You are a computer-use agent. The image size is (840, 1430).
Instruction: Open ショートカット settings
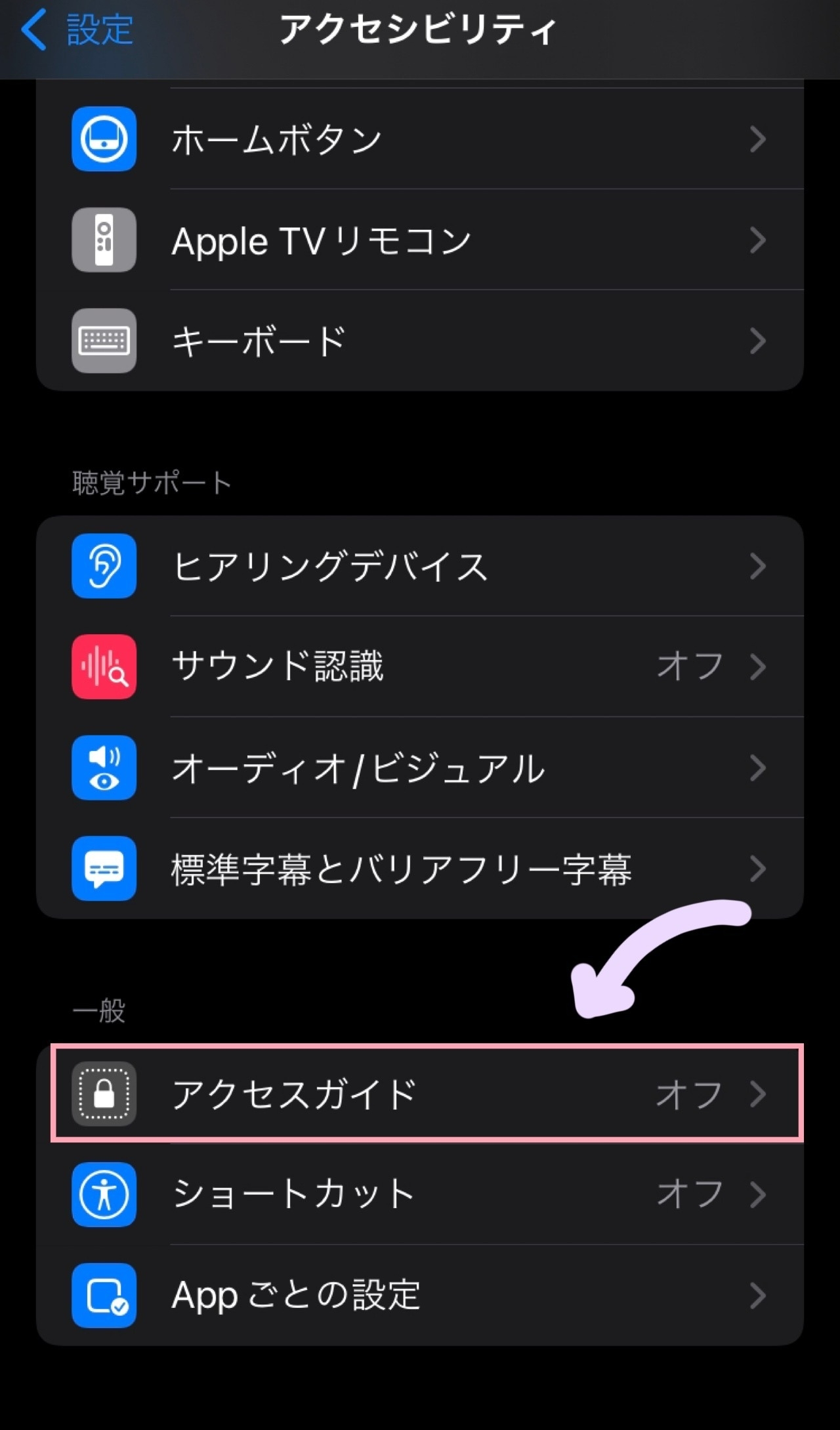(x=420, y=1194)
